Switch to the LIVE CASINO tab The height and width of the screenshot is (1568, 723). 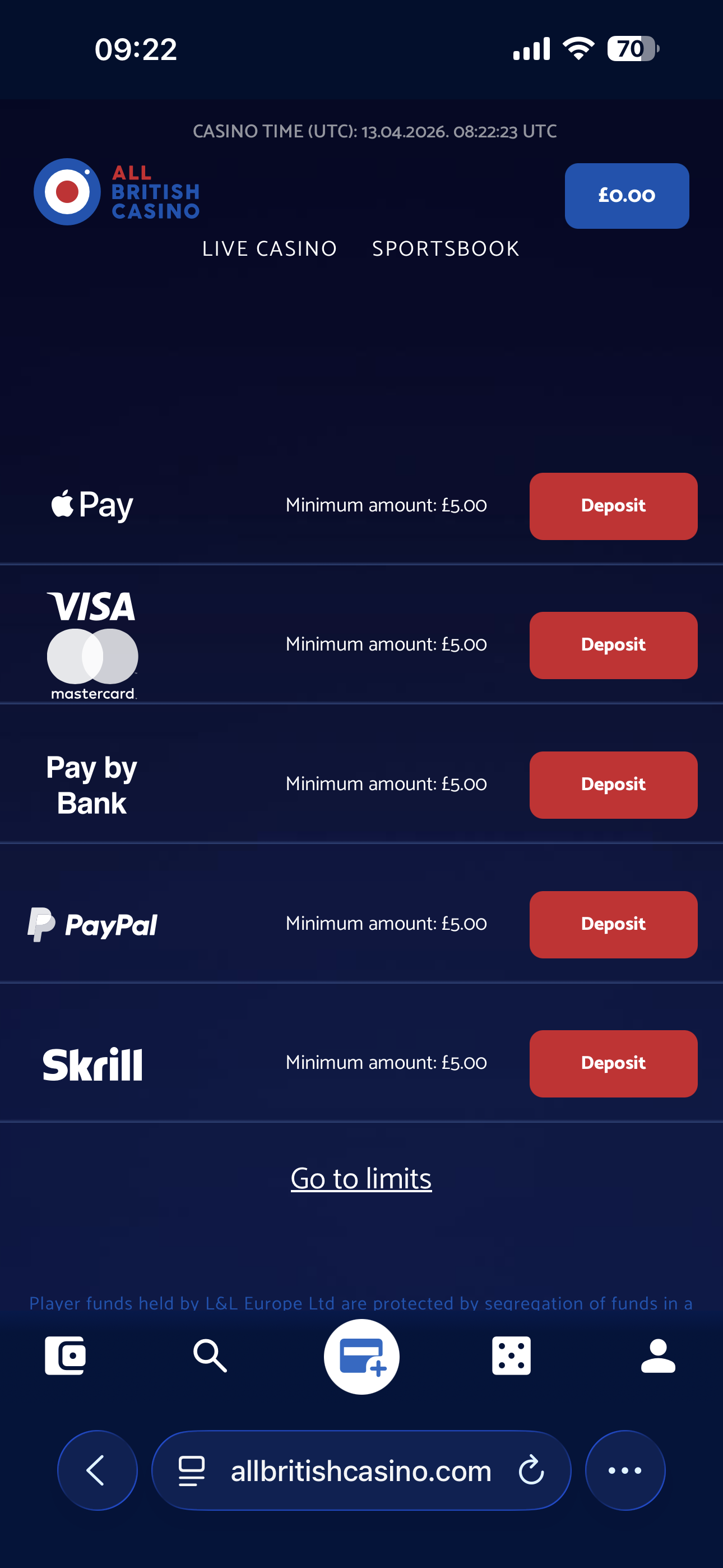coord(269,248)
